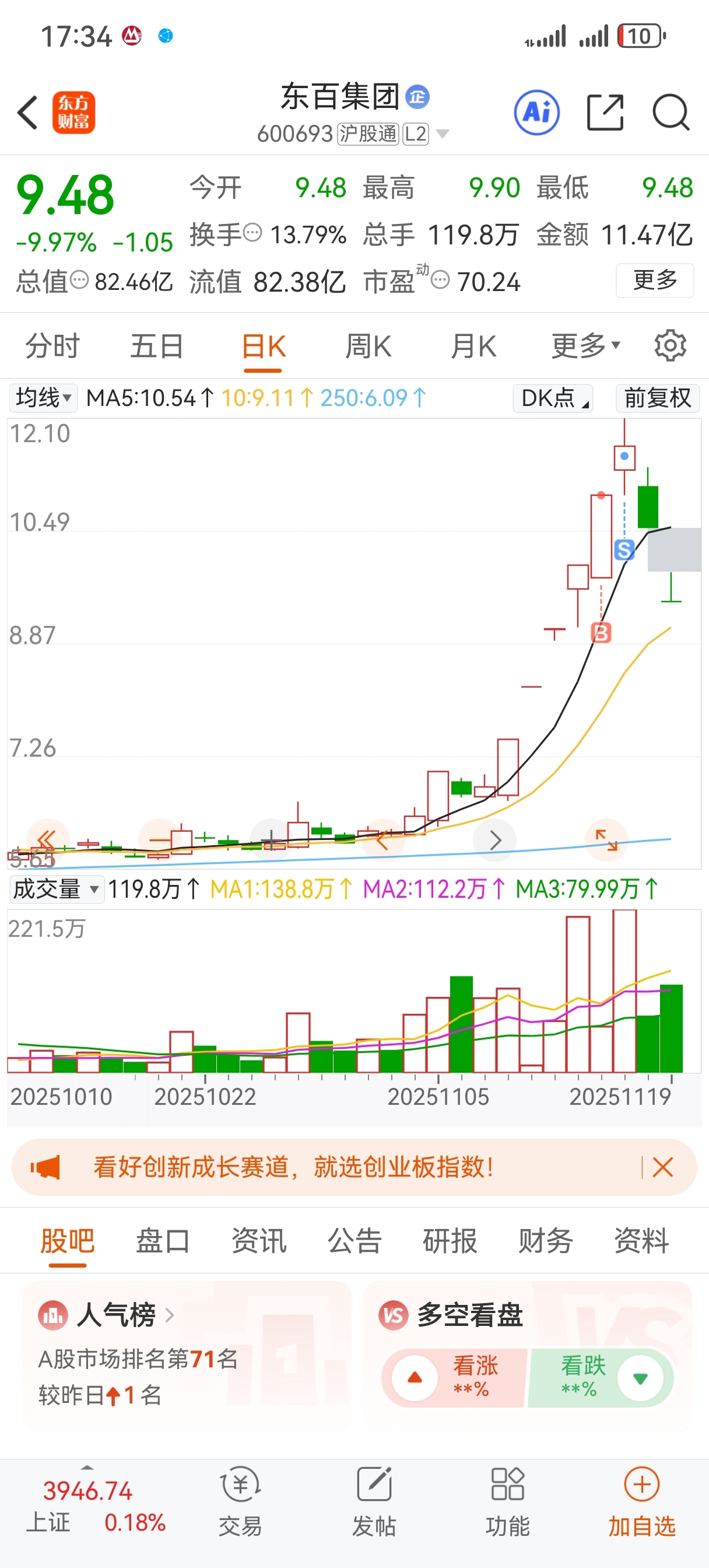Go back using the top-left arrow
Screen dimensions: 709x1568
28,113
